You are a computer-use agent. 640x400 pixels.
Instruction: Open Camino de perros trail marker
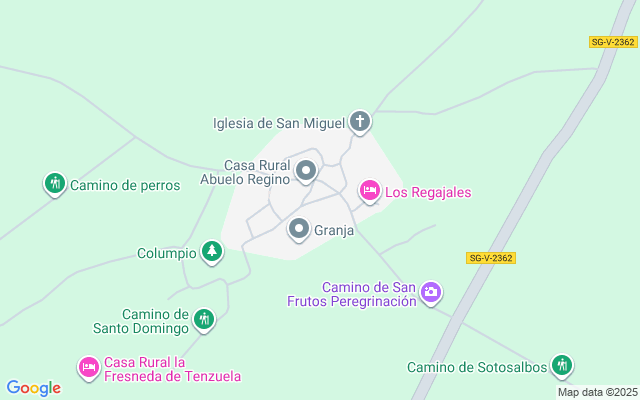[x=54, y=183]
